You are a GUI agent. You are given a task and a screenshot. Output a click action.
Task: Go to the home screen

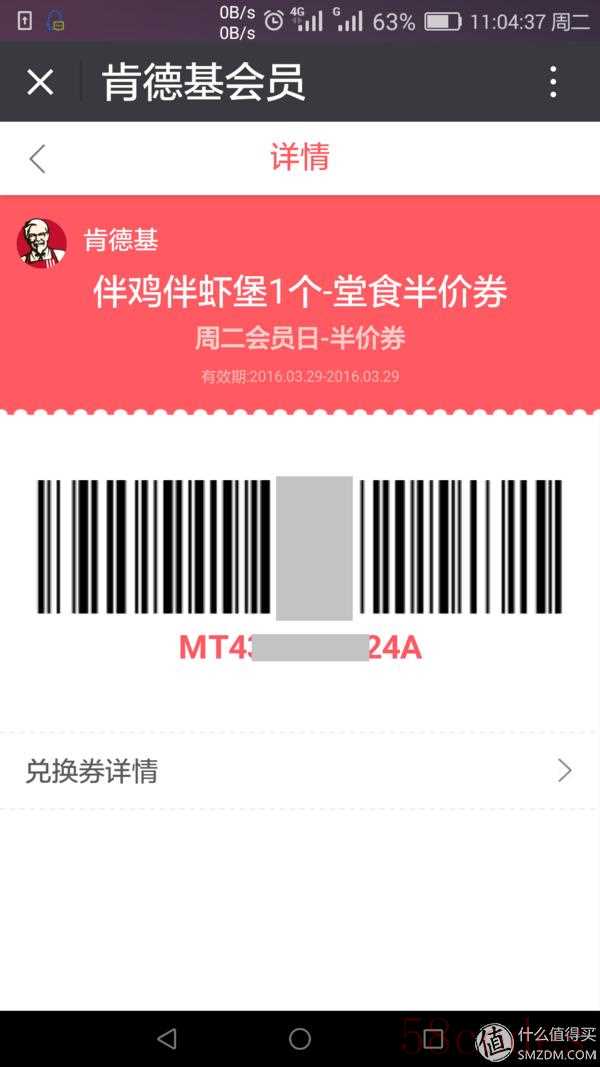(300, 1039)
